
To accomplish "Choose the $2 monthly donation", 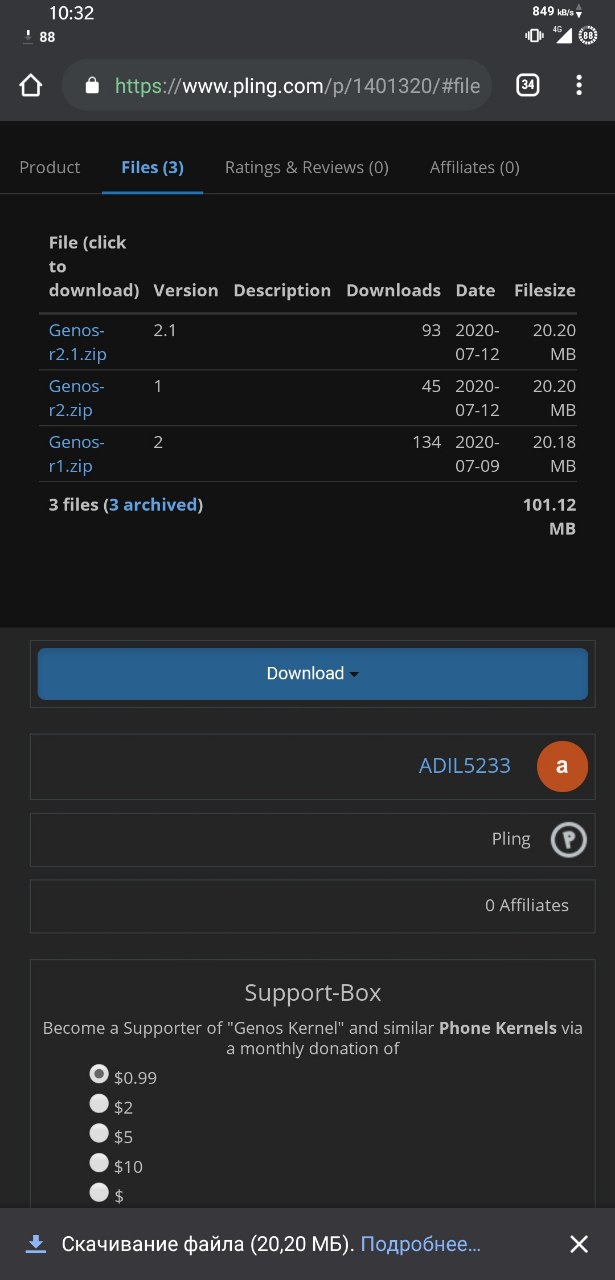I will [99, 1104].
